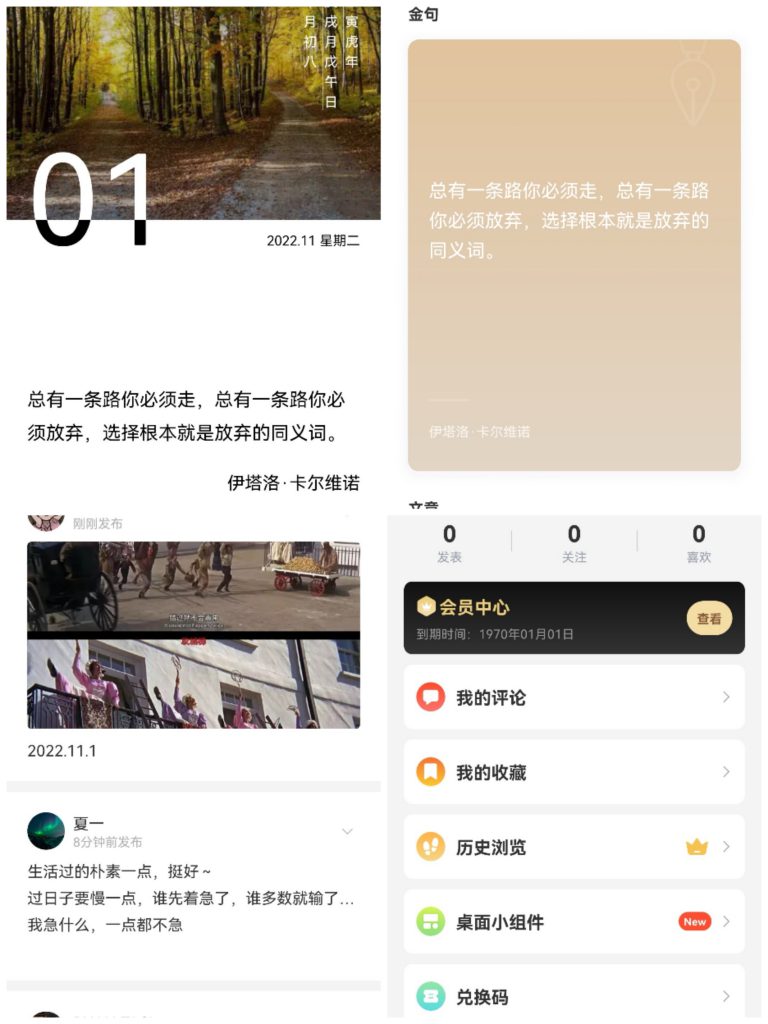Collapse 夏一's comment using the down chevron
The image size is (768, 1024).
[348, 831]
